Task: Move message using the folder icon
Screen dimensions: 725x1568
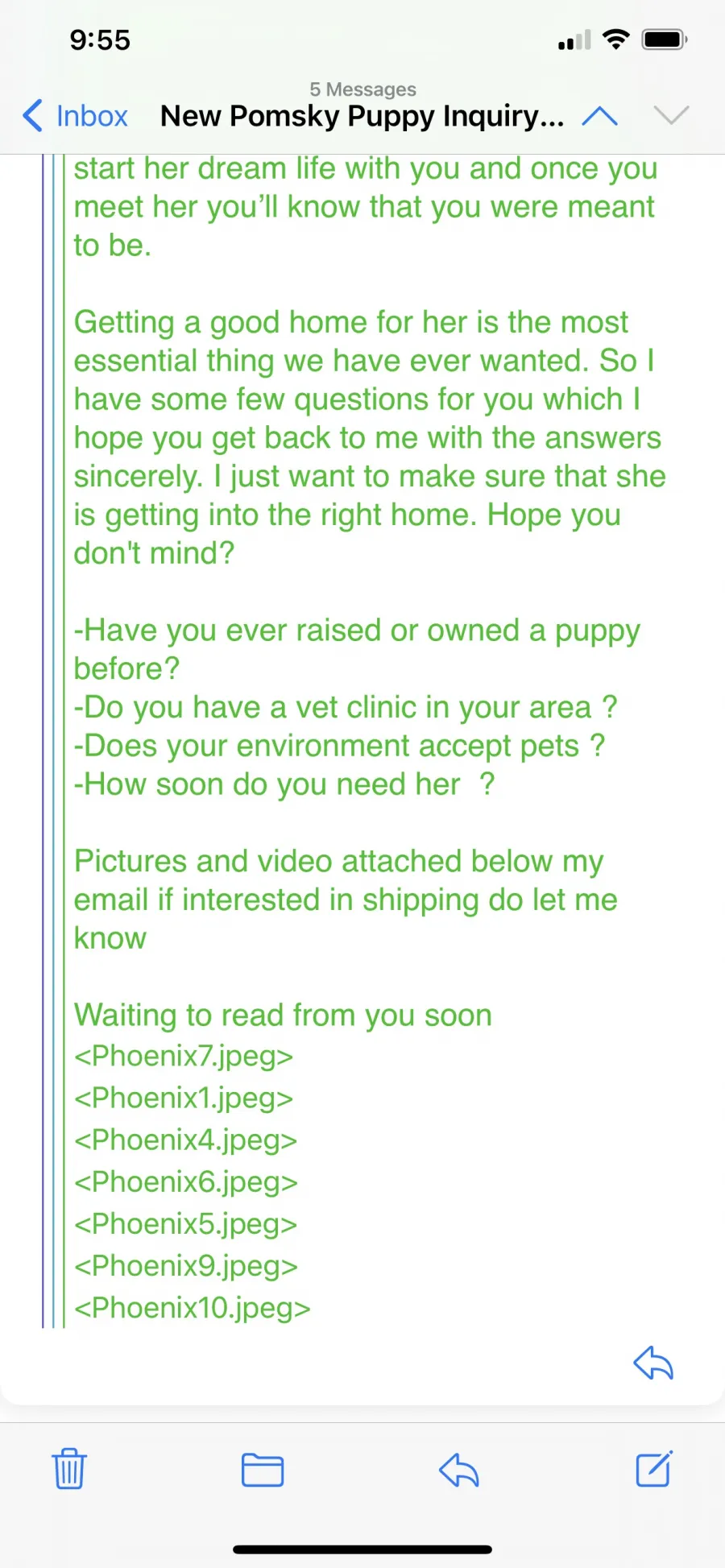Action: [263, 1470]
